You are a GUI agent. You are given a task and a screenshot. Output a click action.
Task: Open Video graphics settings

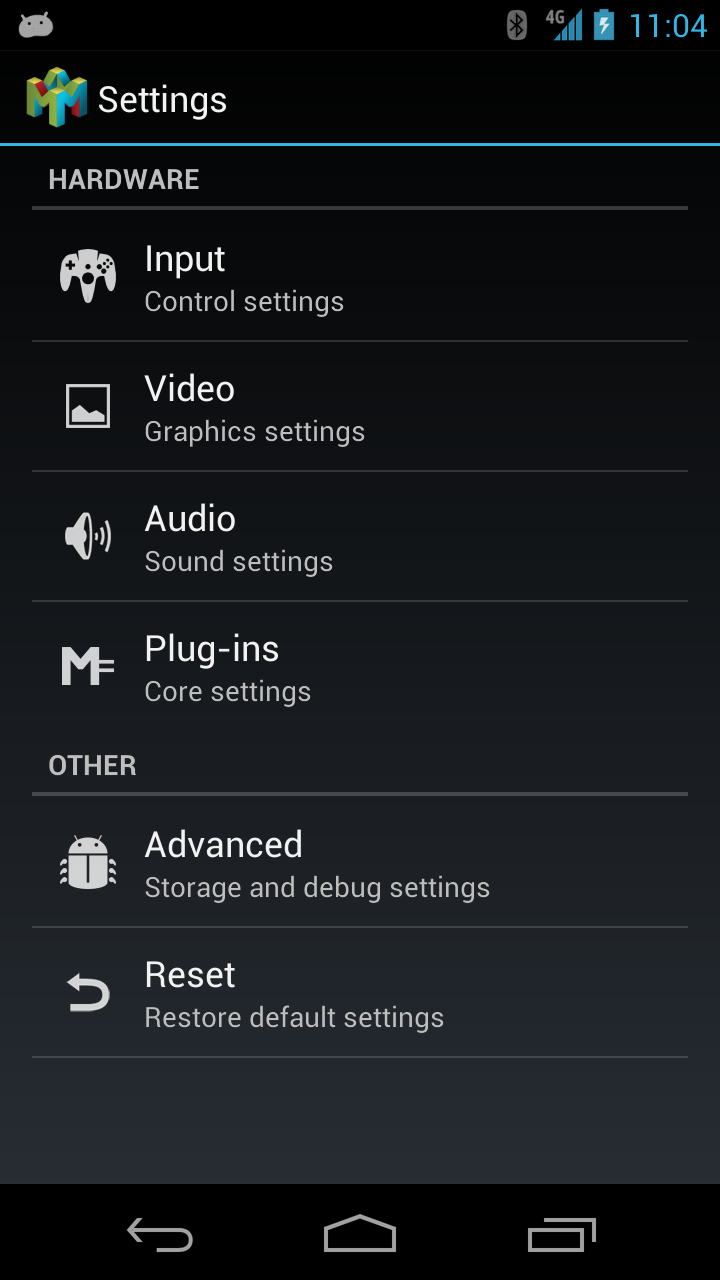pyautogui.click(x=360, y=407)
